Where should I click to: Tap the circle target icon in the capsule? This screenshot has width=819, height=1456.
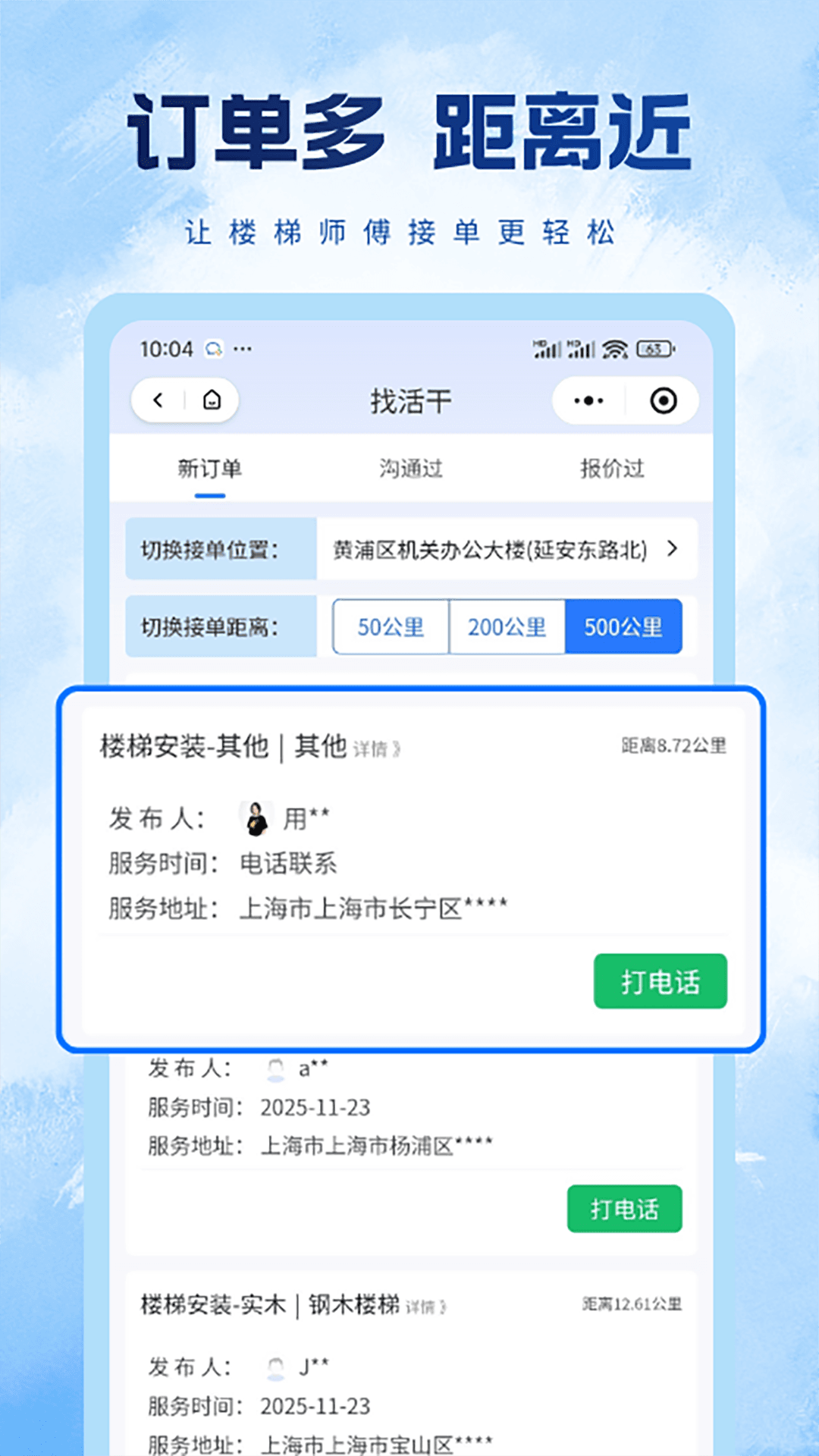pyautogui.click(x=662, y=400)
